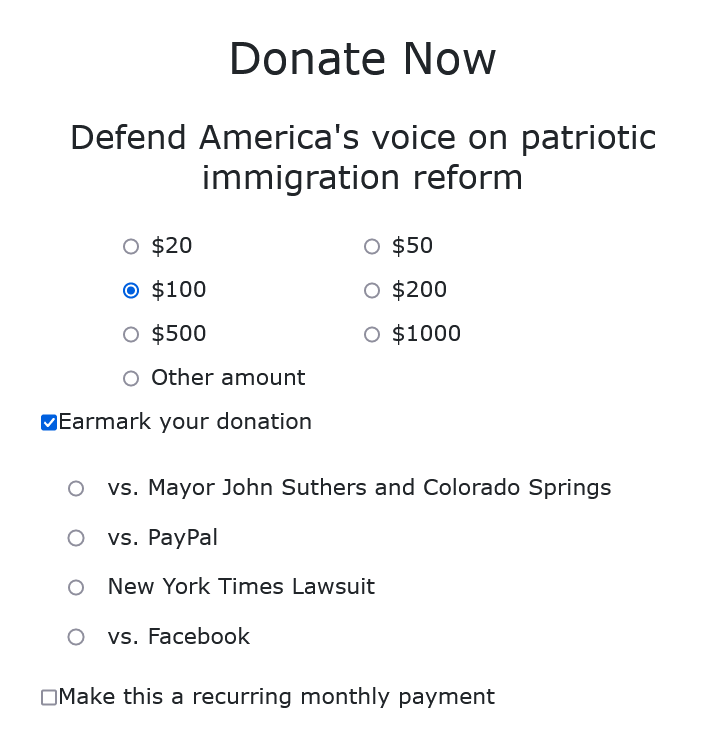The width and height of the screenshot is (715, 735).
Task: Choose the $50 donation option
Action: tap(372, 246)
